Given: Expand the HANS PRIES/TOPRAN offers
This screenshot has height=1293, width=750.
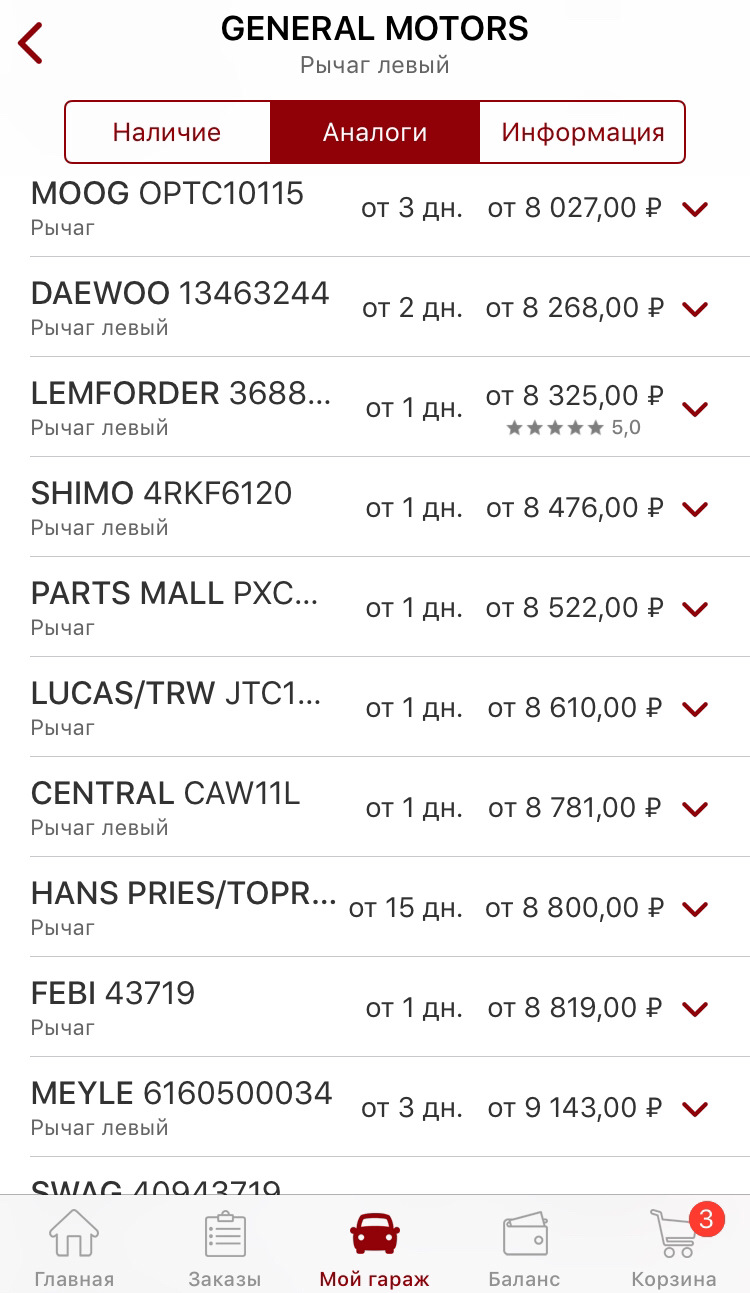Looking at the screenshot, I should 694,908.
